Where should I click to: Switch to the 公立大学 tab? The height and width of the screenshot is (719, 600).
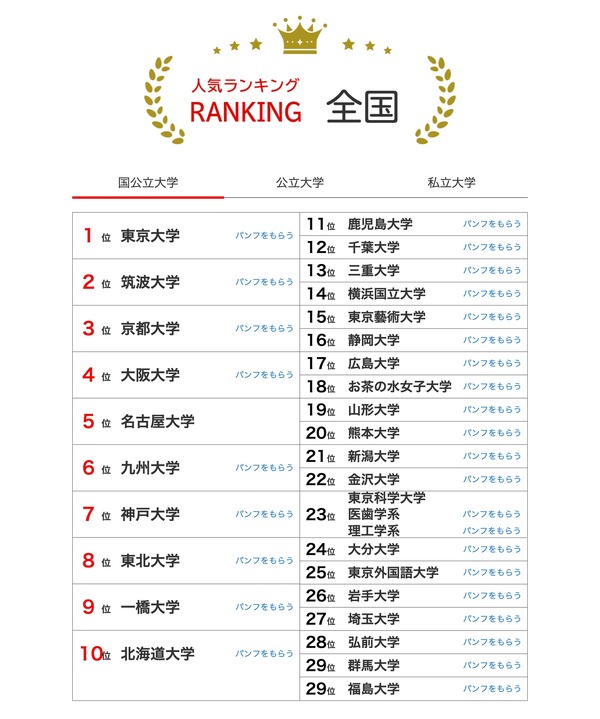pyautogui.click(x=300, y=183)
